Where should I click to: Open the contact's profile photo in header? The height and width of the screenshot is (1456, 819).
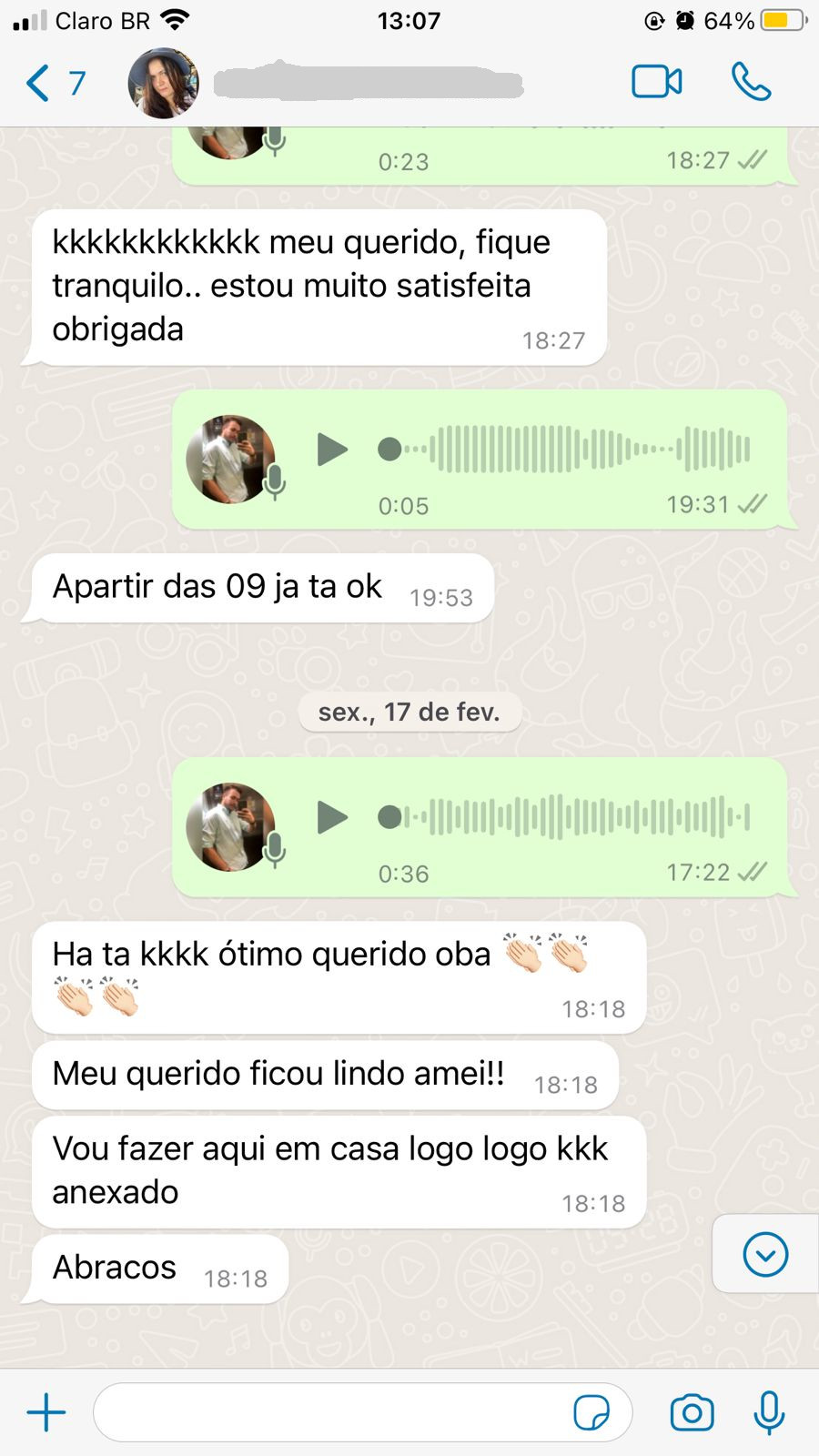[x=164, y=83]
